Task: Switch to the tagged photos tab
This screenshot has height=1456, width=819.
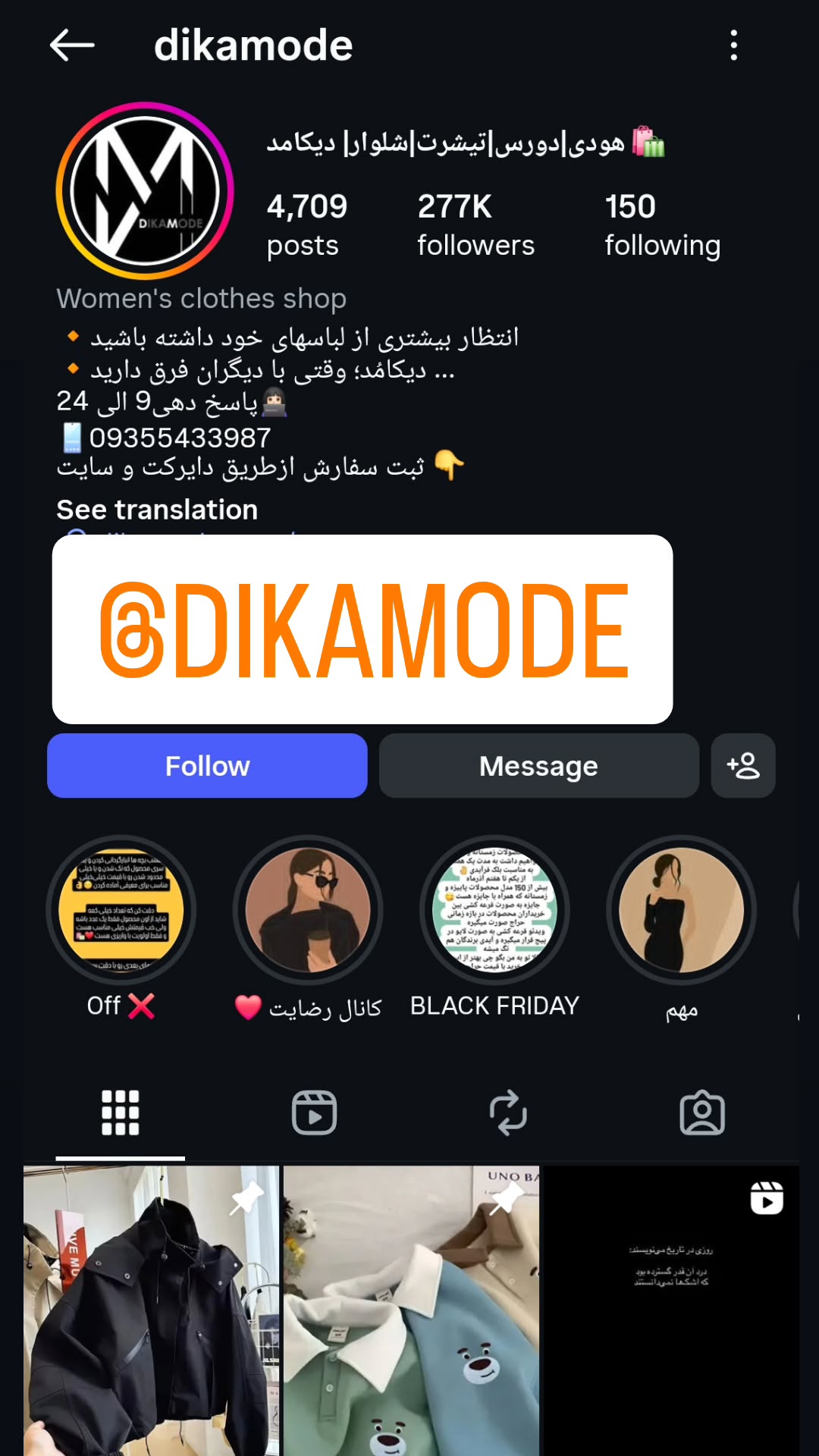Action: tap(702, 1113)
